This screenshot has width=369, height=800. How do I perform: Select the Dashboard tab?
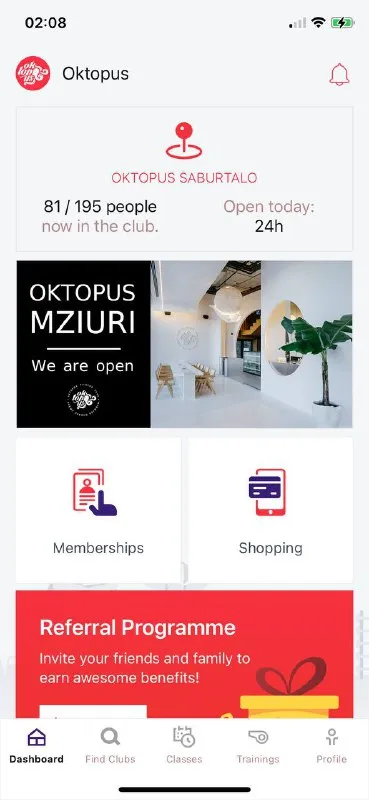pyautogui.click(x=36, y=745)
